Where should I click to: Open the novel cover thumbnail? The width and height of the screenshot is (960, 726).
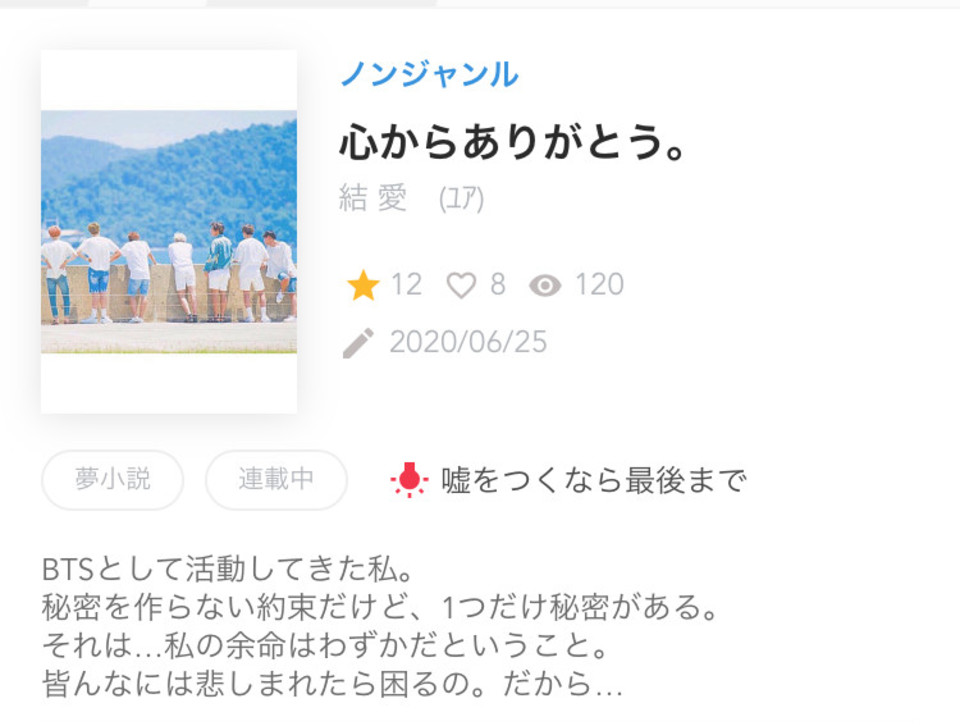[x=169, y=231]
